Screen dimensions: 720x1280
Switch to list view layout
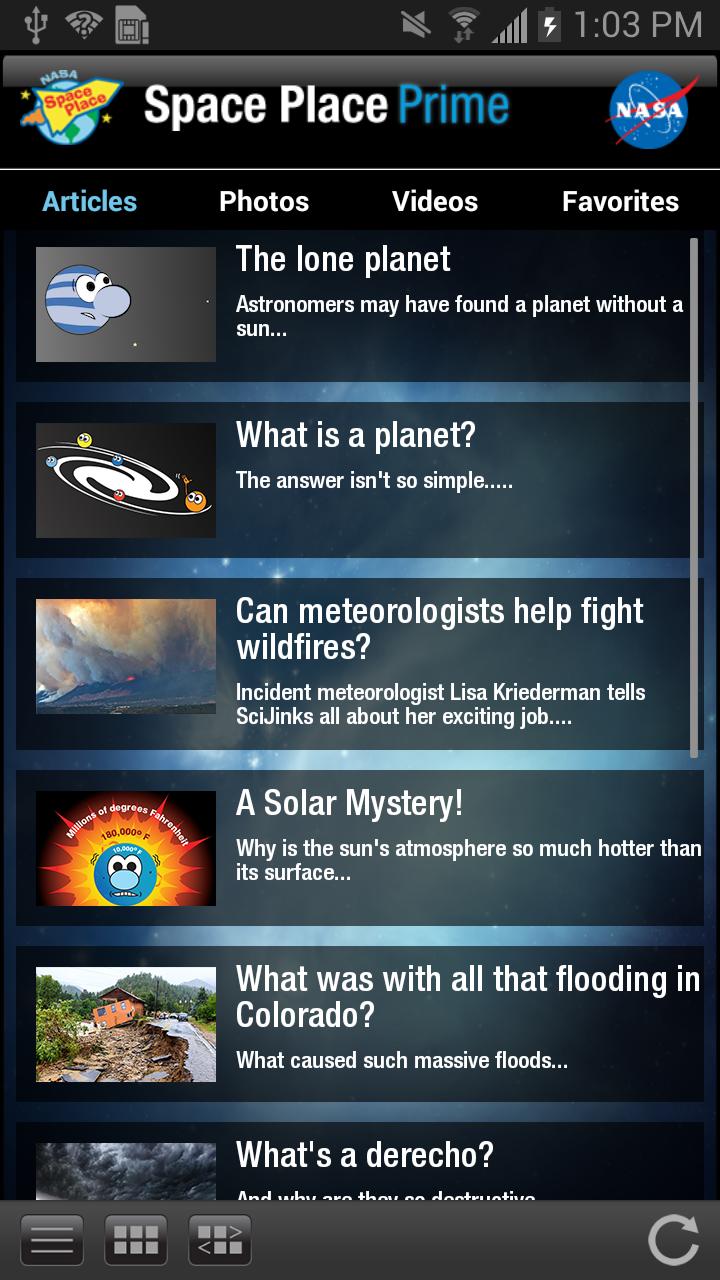pos(51,1241)
